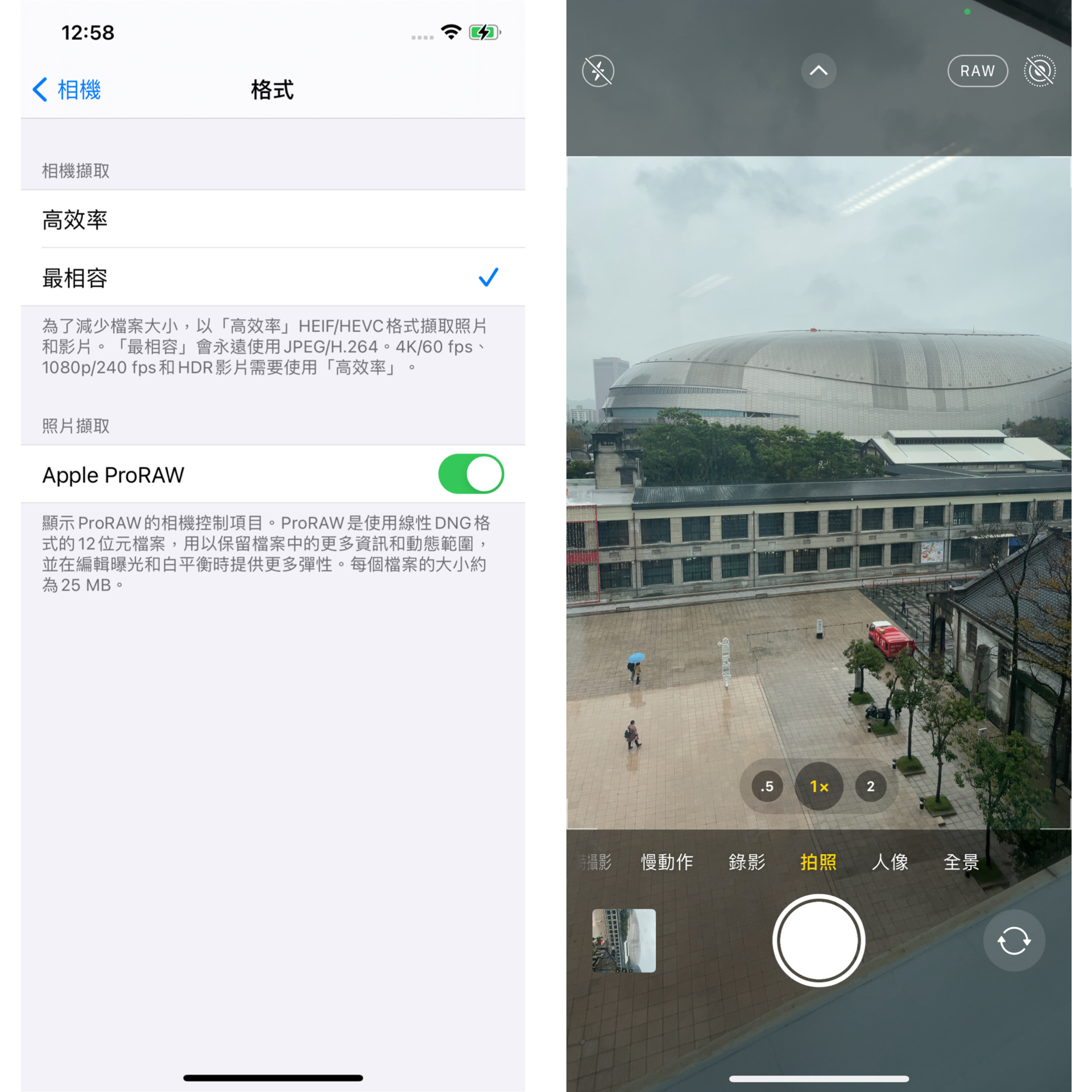Select 1x zoom level
Screen dimensions: 1092x1092
pos(818,786)
